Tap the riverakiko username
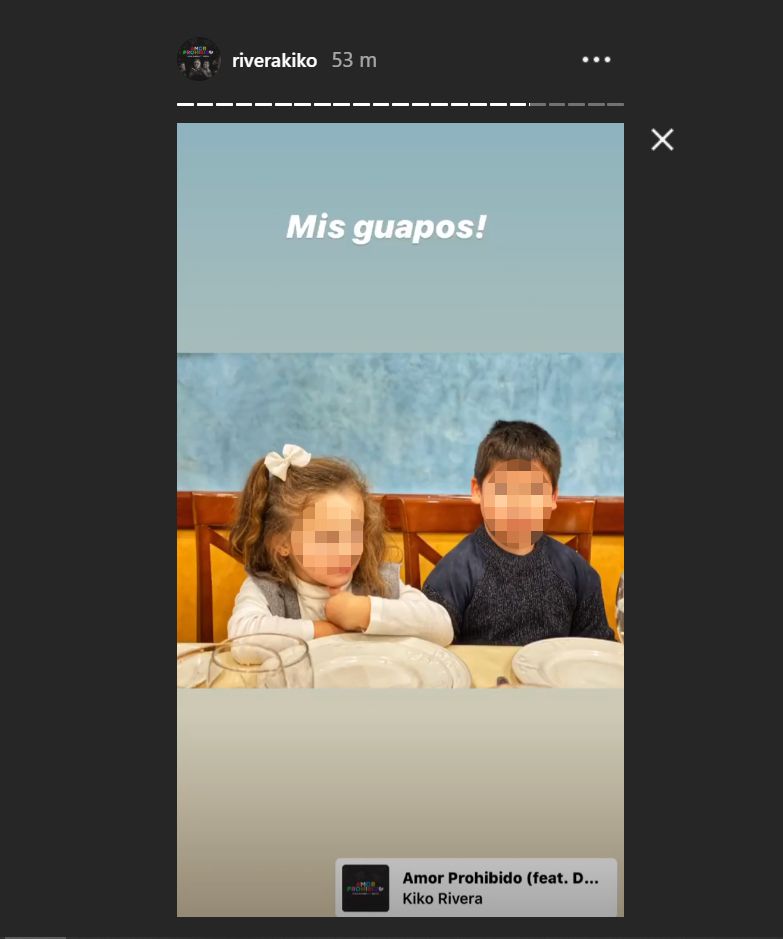The height and width of the screenshot is (939, 783). (x=274, y=61)
